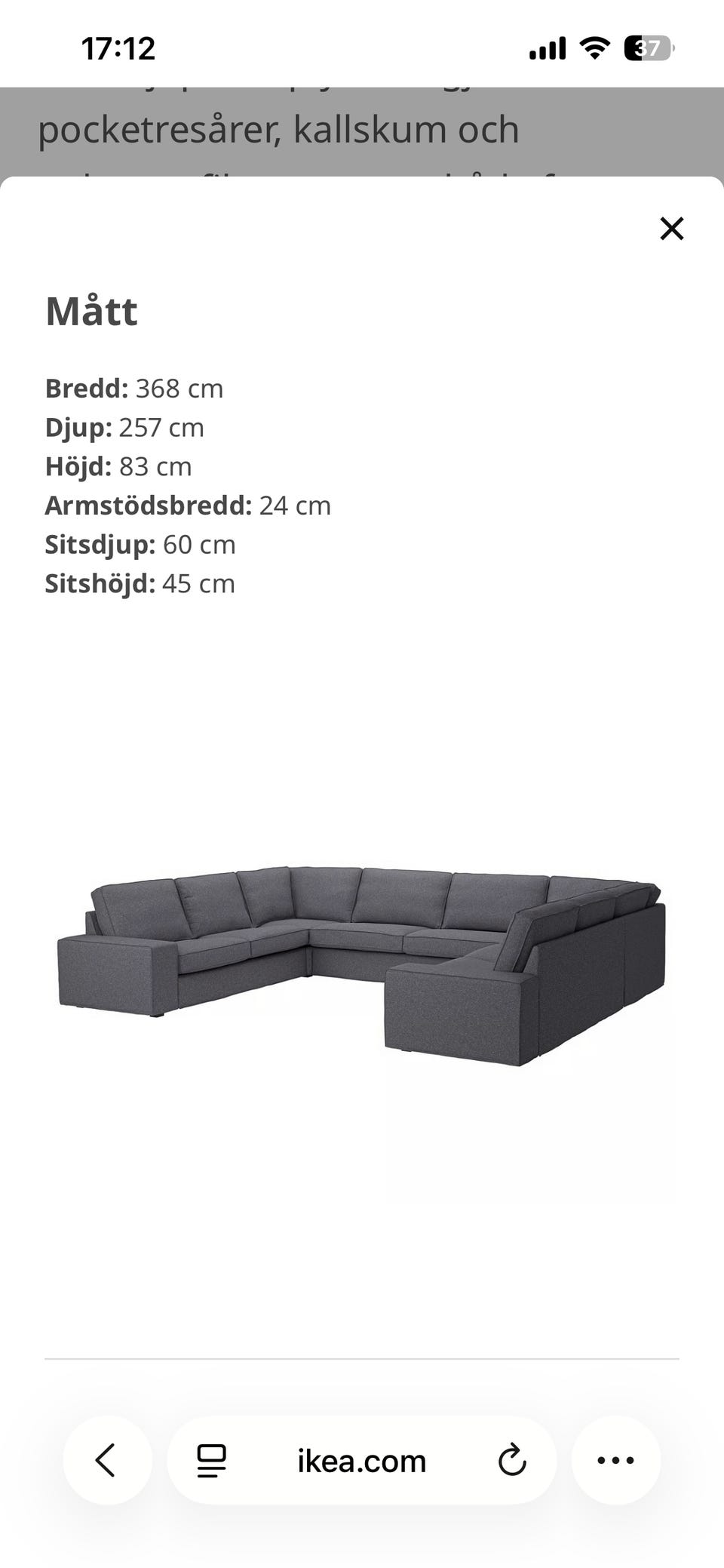Viewport: 724px width, 1568px height.
Task: Open the Safari tabs overview icon
Action: click(211, 1459)
